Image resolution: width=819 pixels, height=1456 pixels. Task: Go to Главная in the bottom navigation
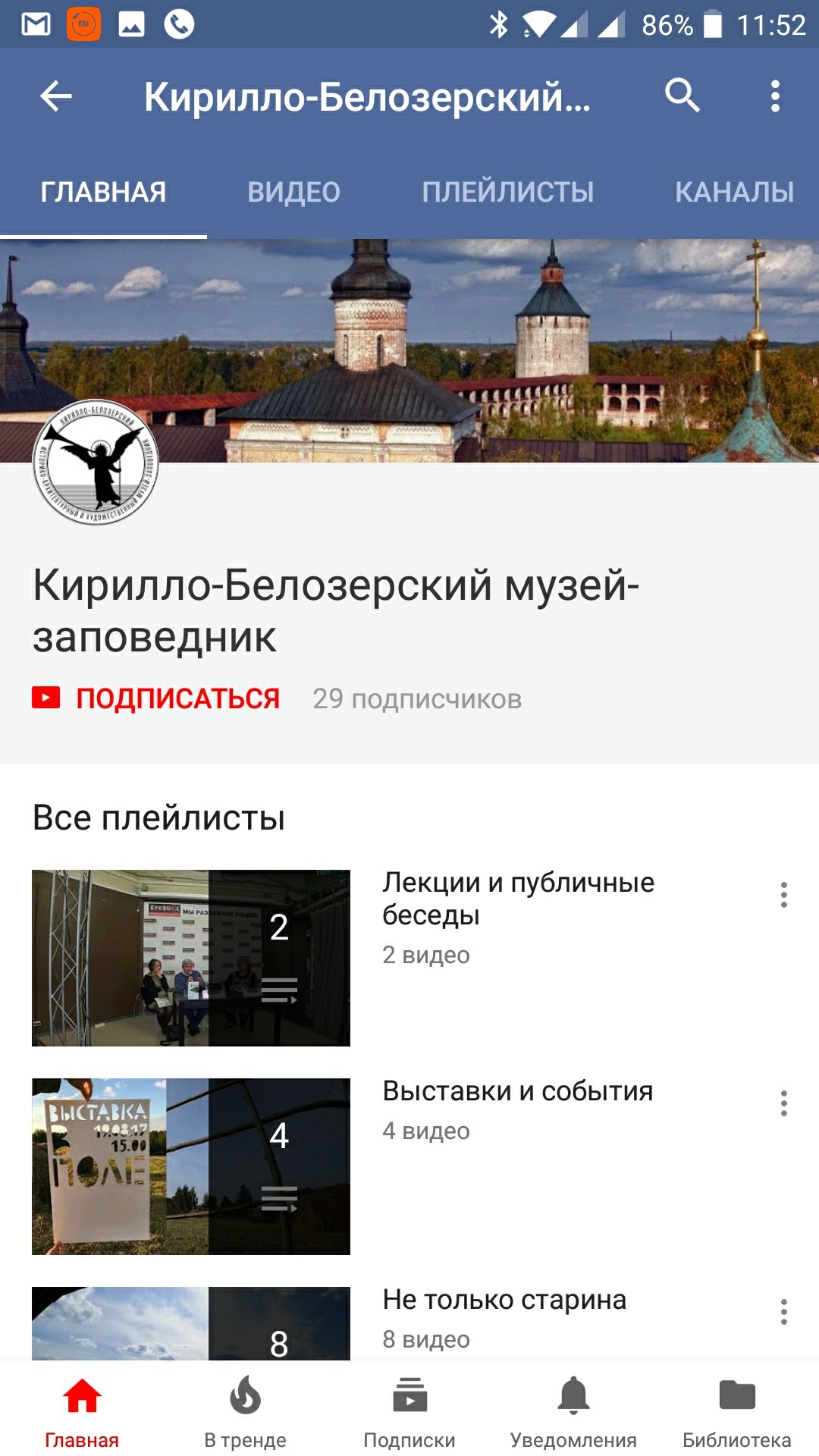pos(82,1410)
